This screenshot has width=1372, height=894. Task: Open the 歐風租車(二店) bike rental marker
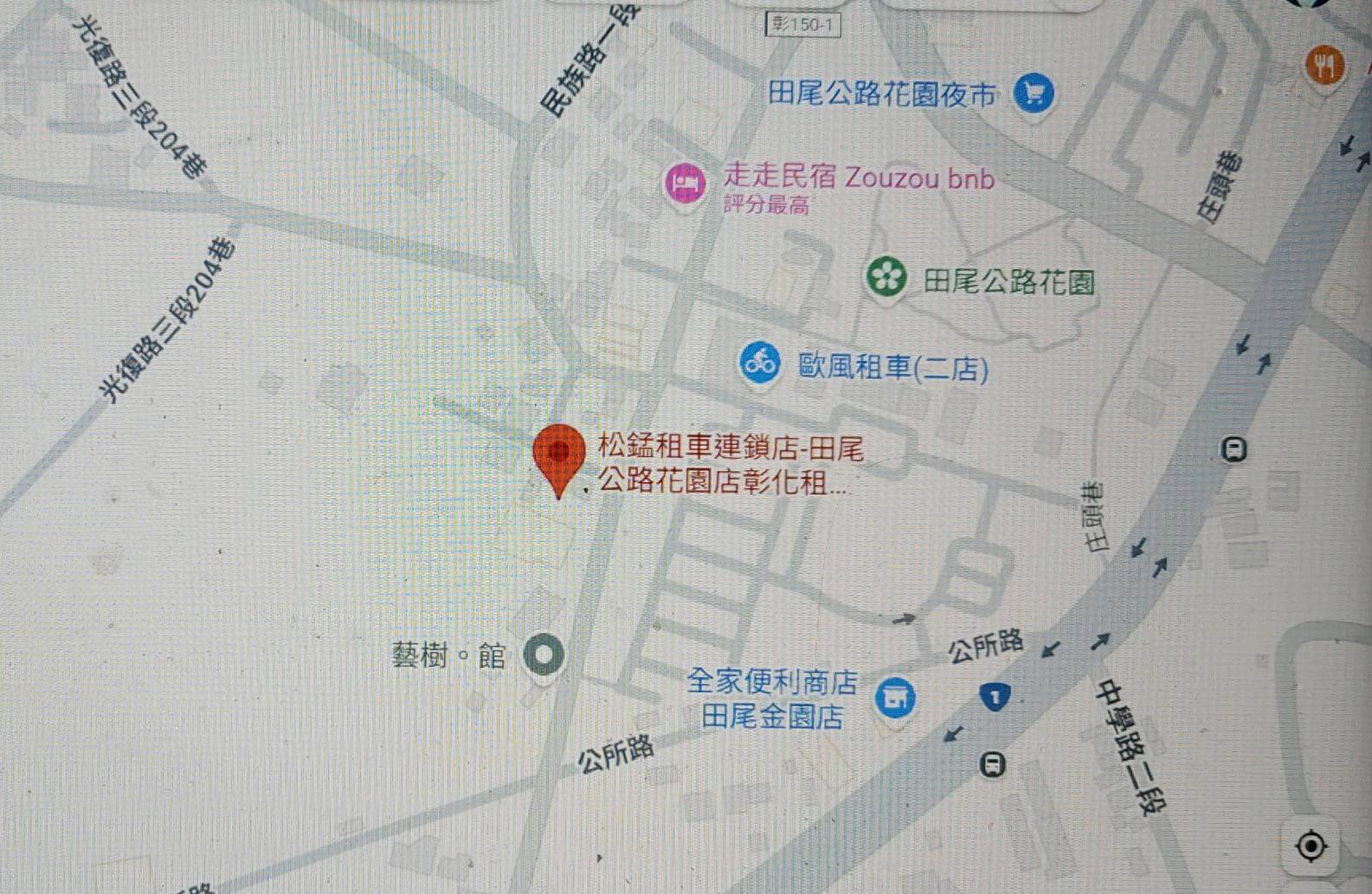(760, 363)
